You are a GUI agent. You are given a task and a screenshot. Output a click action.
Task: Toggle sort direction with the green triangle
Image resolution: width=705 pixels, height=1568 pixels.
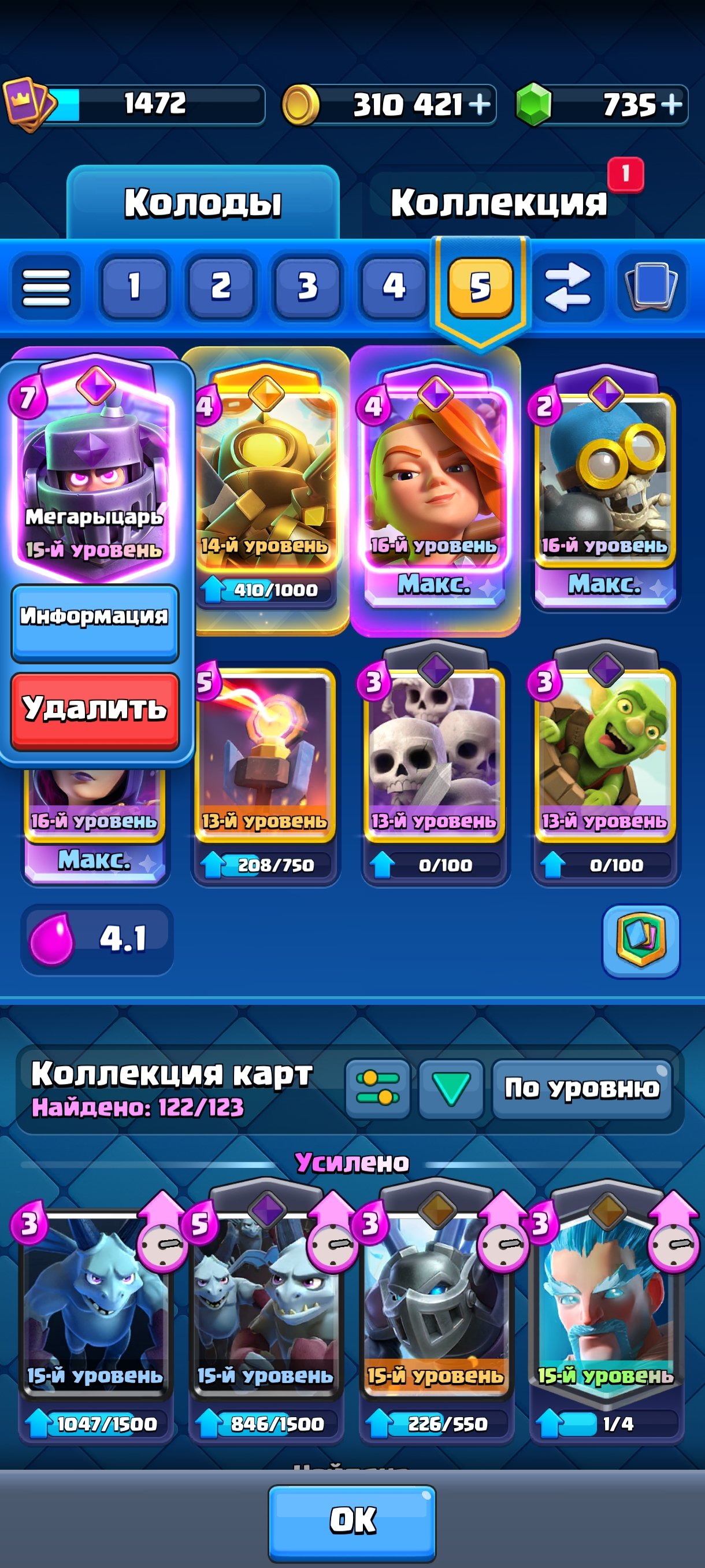(451, 1088)
